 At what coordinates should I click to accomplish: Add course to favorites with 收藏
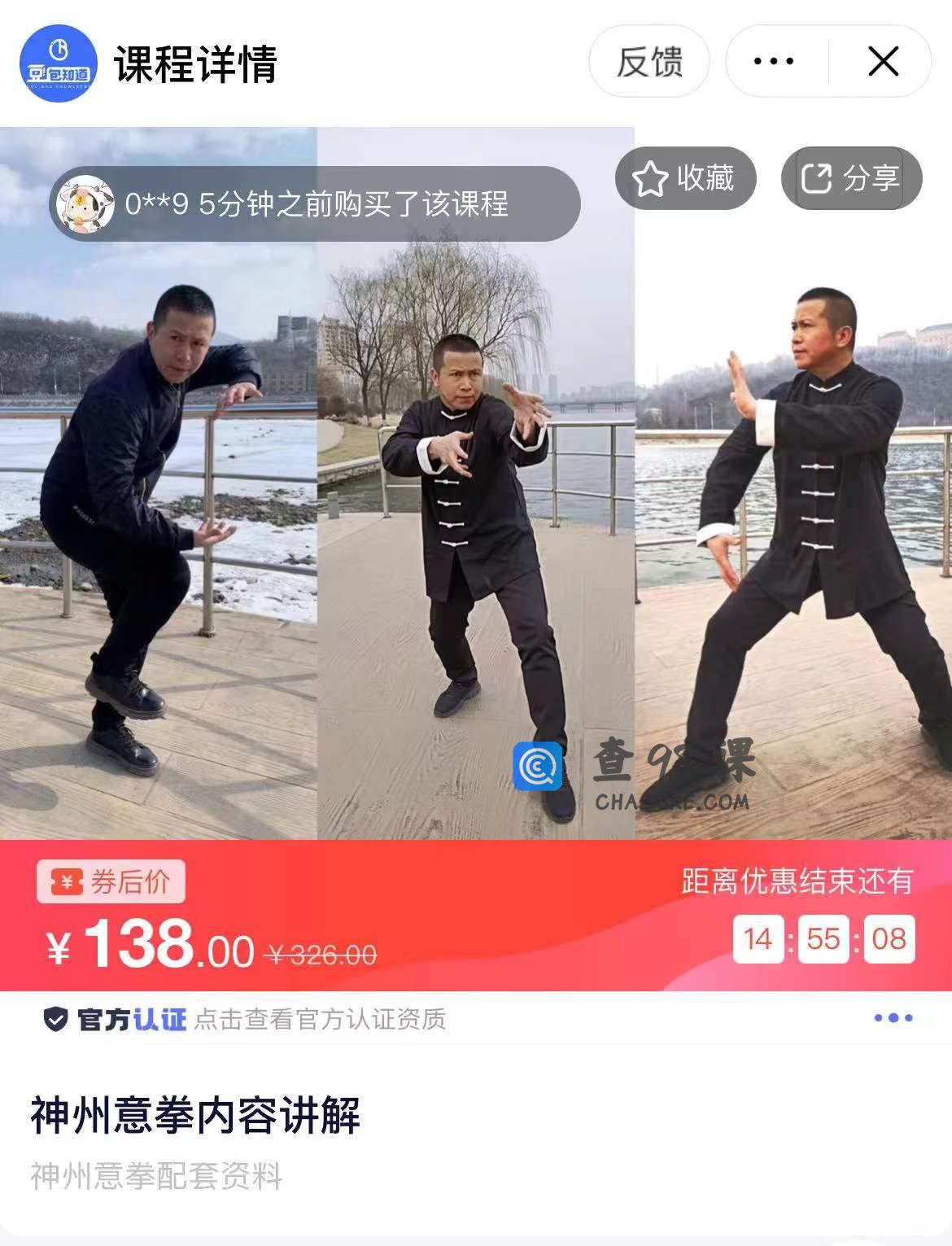tap(685, 178)
